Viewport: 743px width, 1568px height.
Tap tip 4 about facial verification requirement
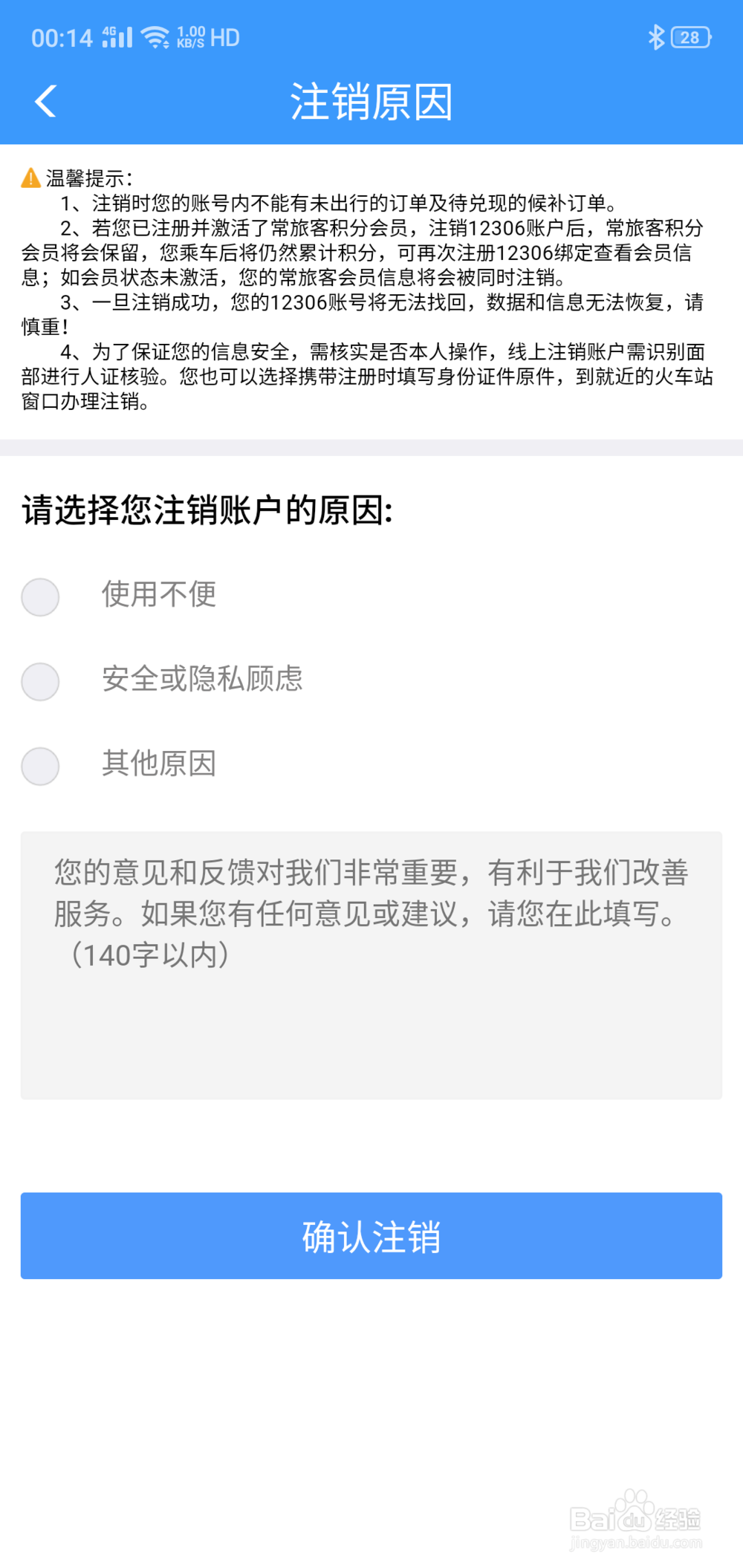tap(371, 377)
